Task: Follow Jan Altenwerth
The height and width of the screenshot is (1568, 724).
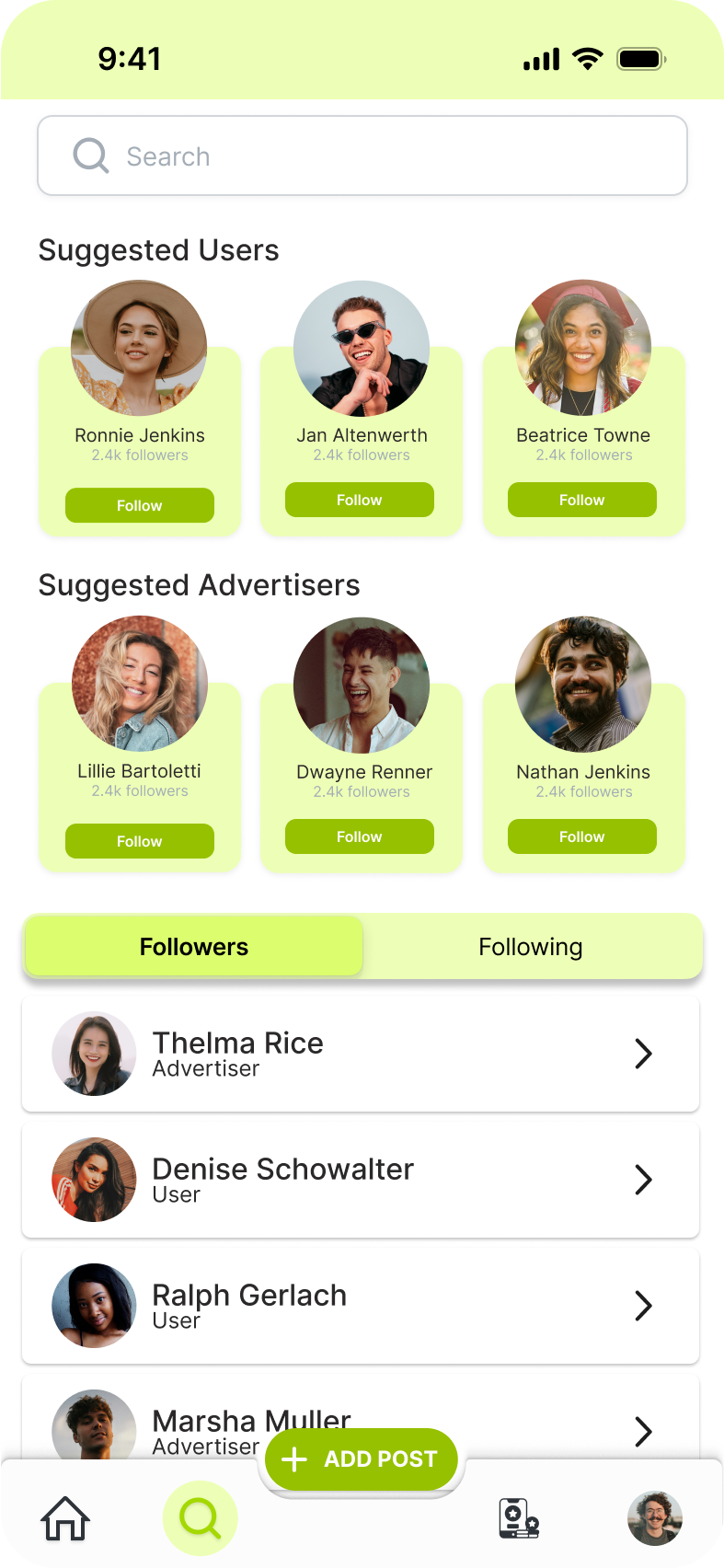Action: (359, 500)
